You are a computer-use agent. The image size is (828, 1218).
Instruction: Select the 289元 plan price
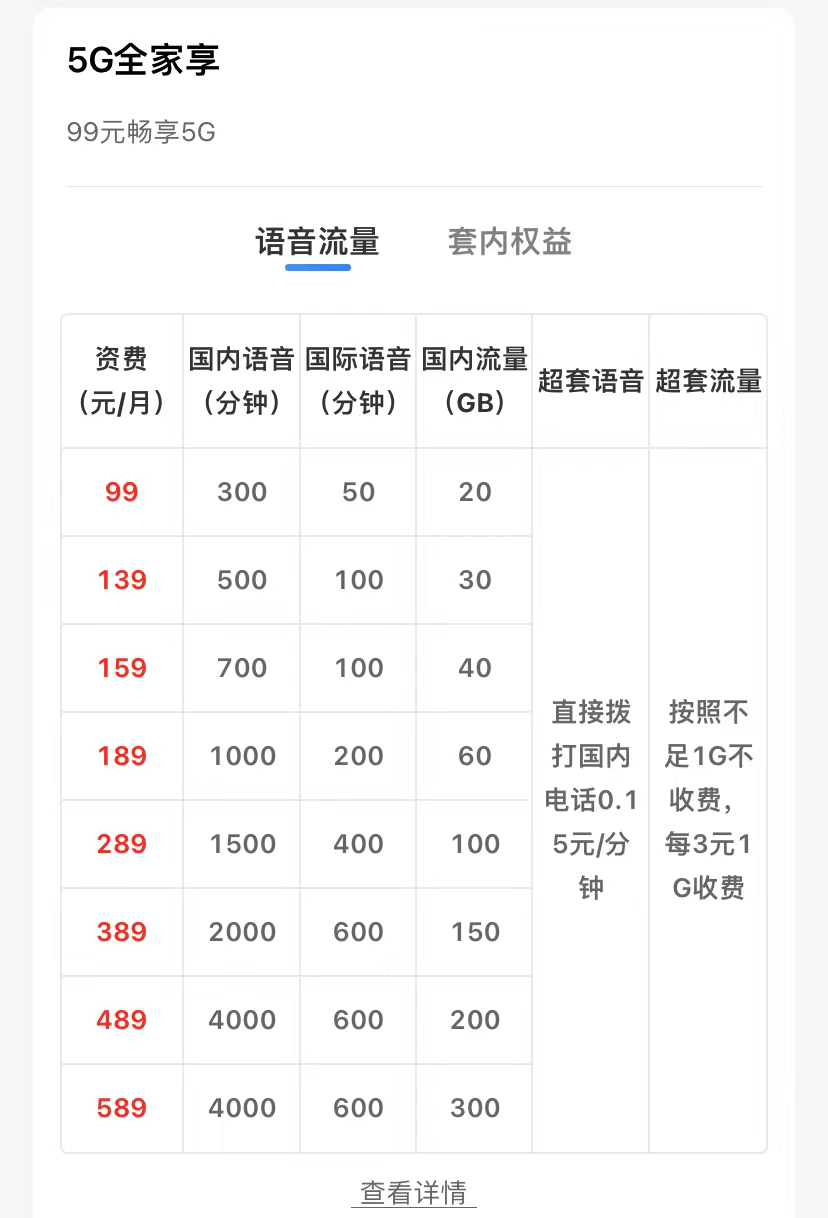click(121, 844)
